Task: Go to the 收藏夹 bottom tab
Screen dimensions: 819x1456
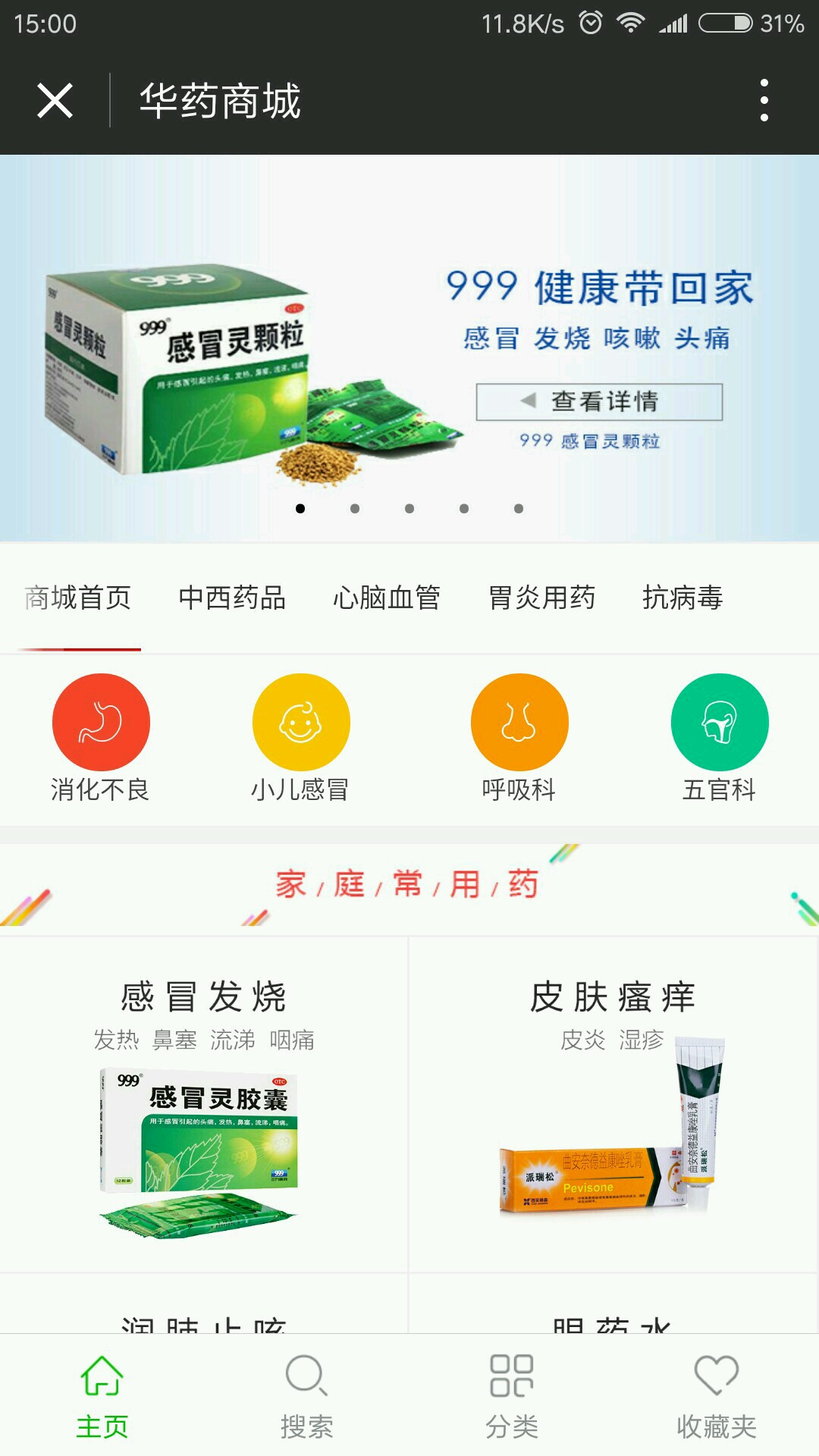Action: [x=717, y=1396]
